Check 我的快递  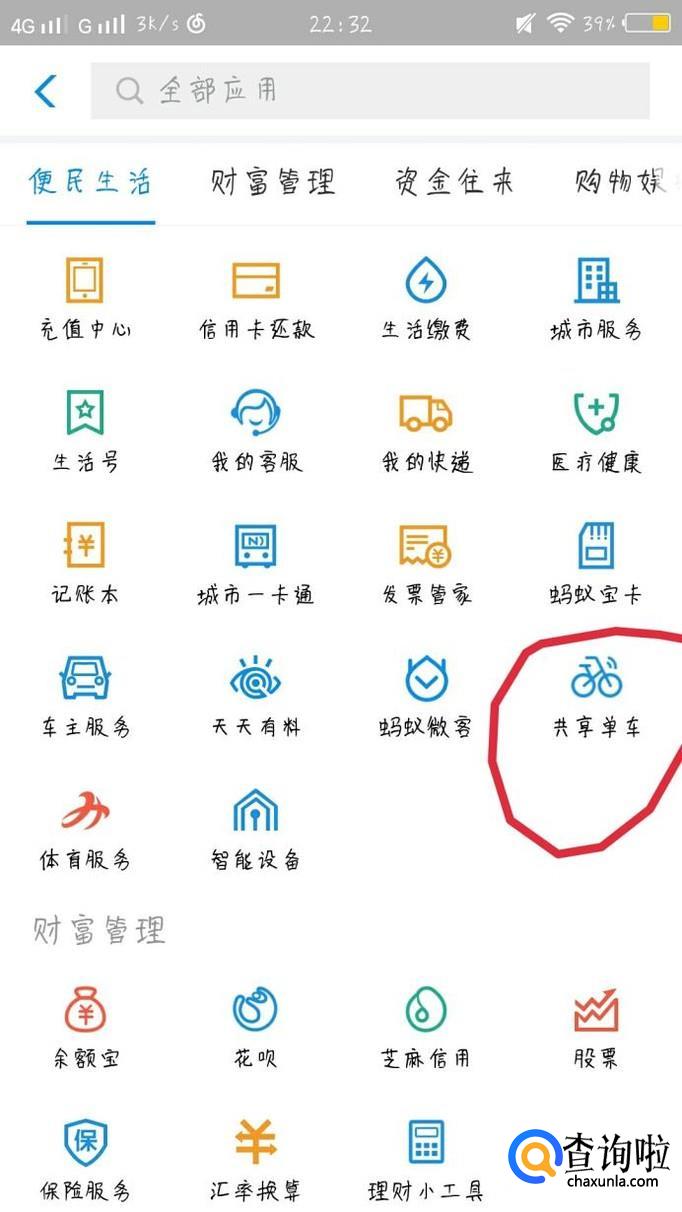(426, 430)
